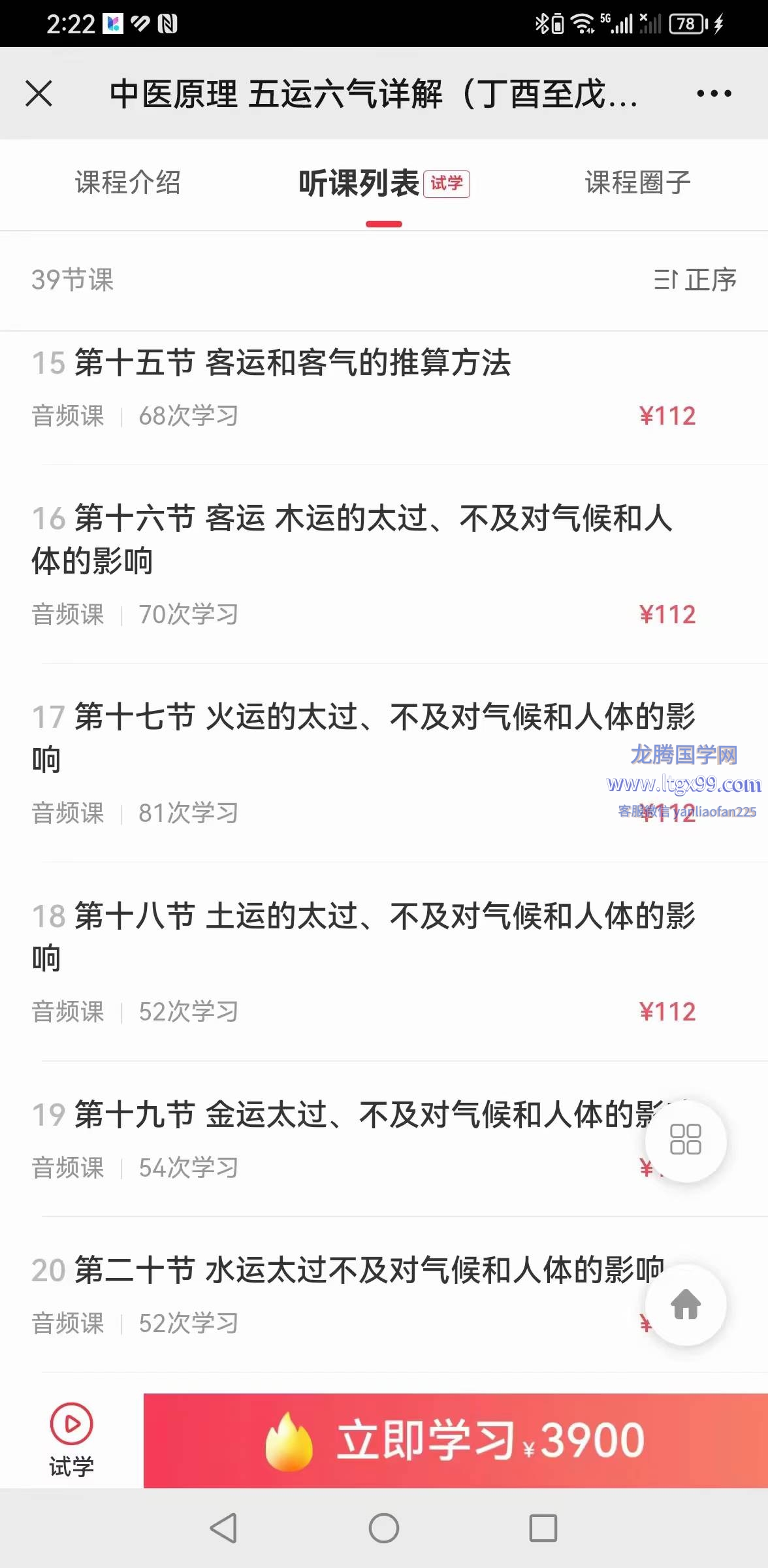
Task: Switch to the 课程介绍 tab
Action: [128, 182]
